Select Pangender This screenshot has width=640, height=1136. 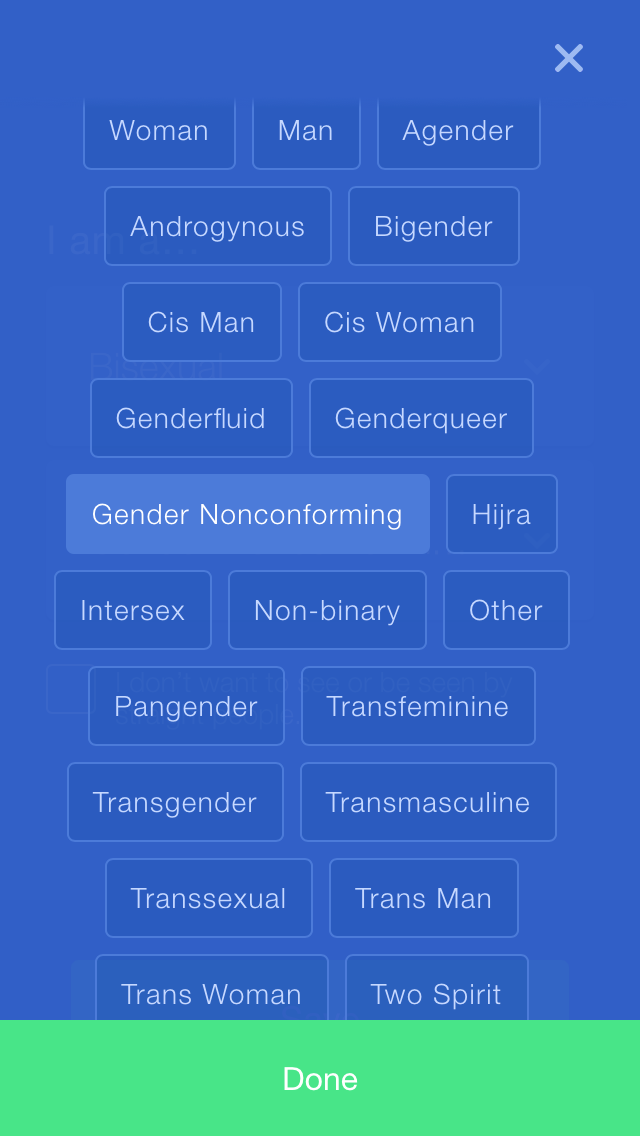click(x=186, y=707)
